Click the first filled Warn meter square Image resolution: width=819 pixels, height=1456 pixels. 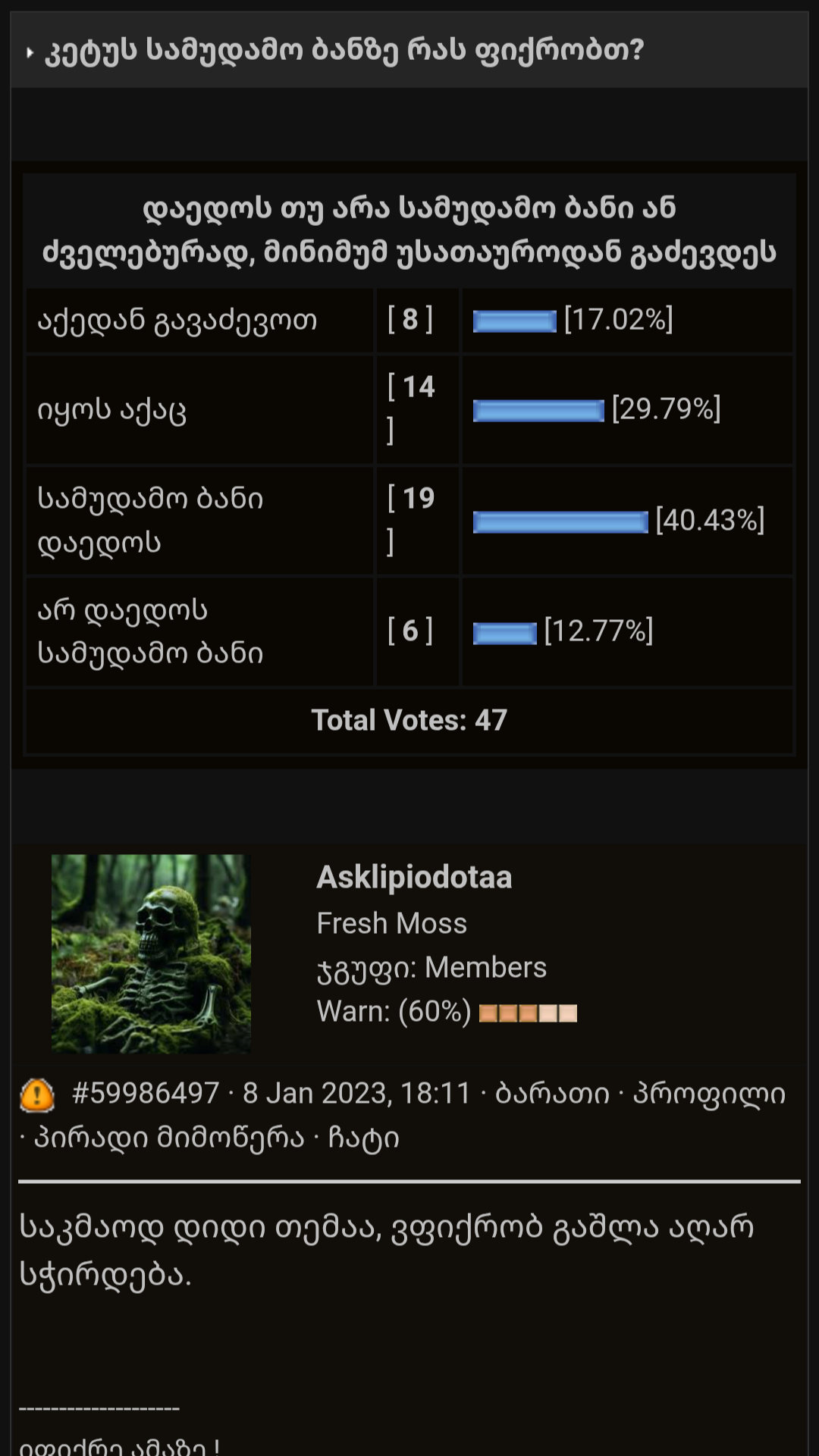tap(488, 1012)
